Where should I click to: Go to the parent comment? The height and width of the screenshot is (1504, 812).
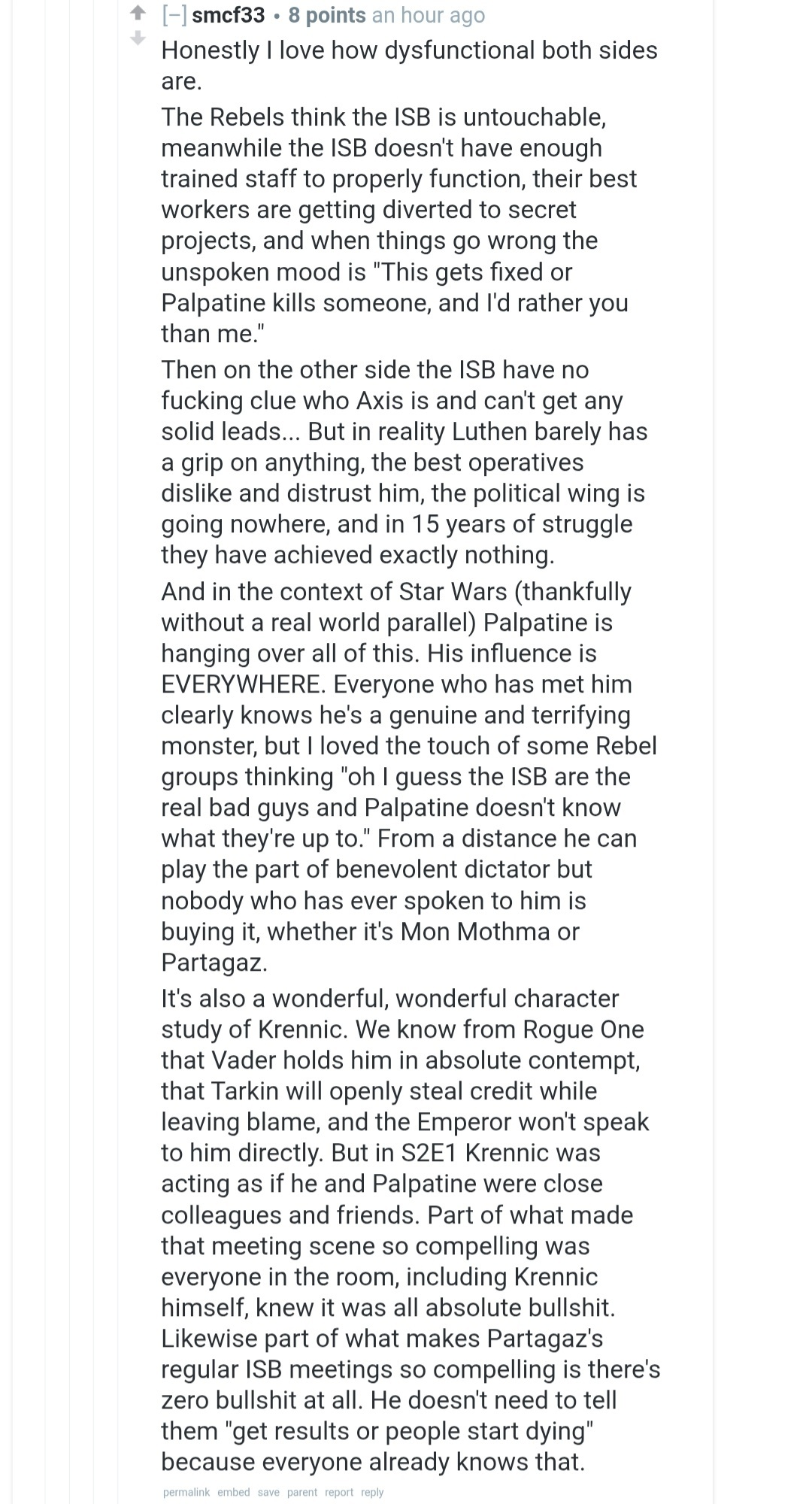302,1492
